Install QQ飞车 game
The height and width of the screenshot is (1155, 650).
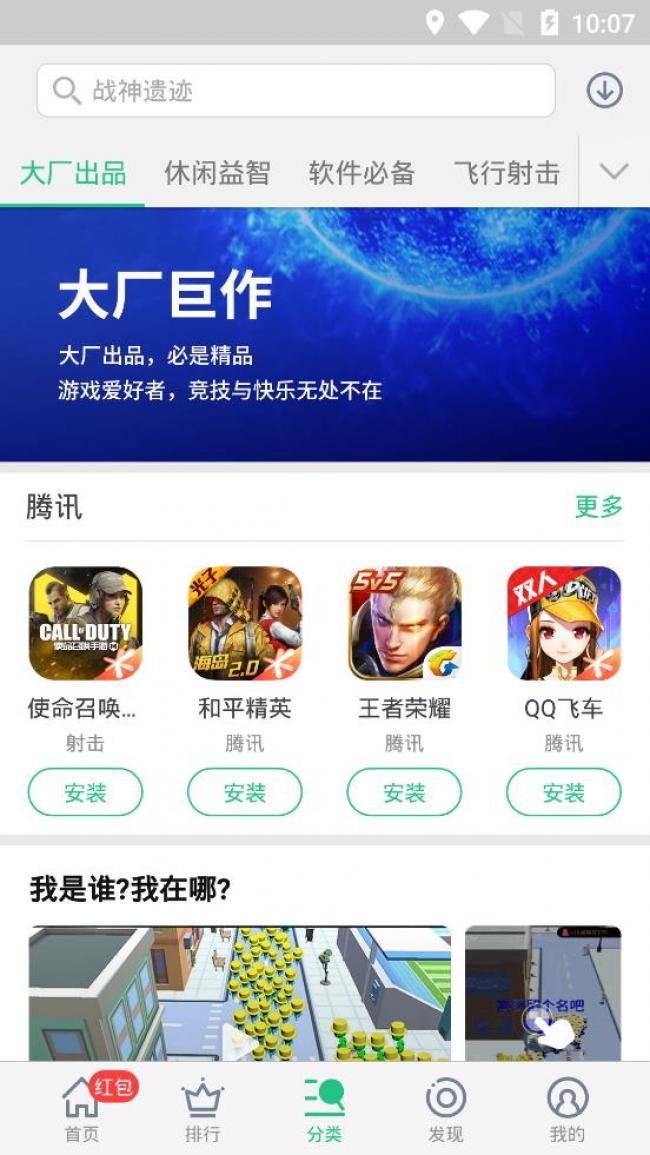[x=563, y=793]
